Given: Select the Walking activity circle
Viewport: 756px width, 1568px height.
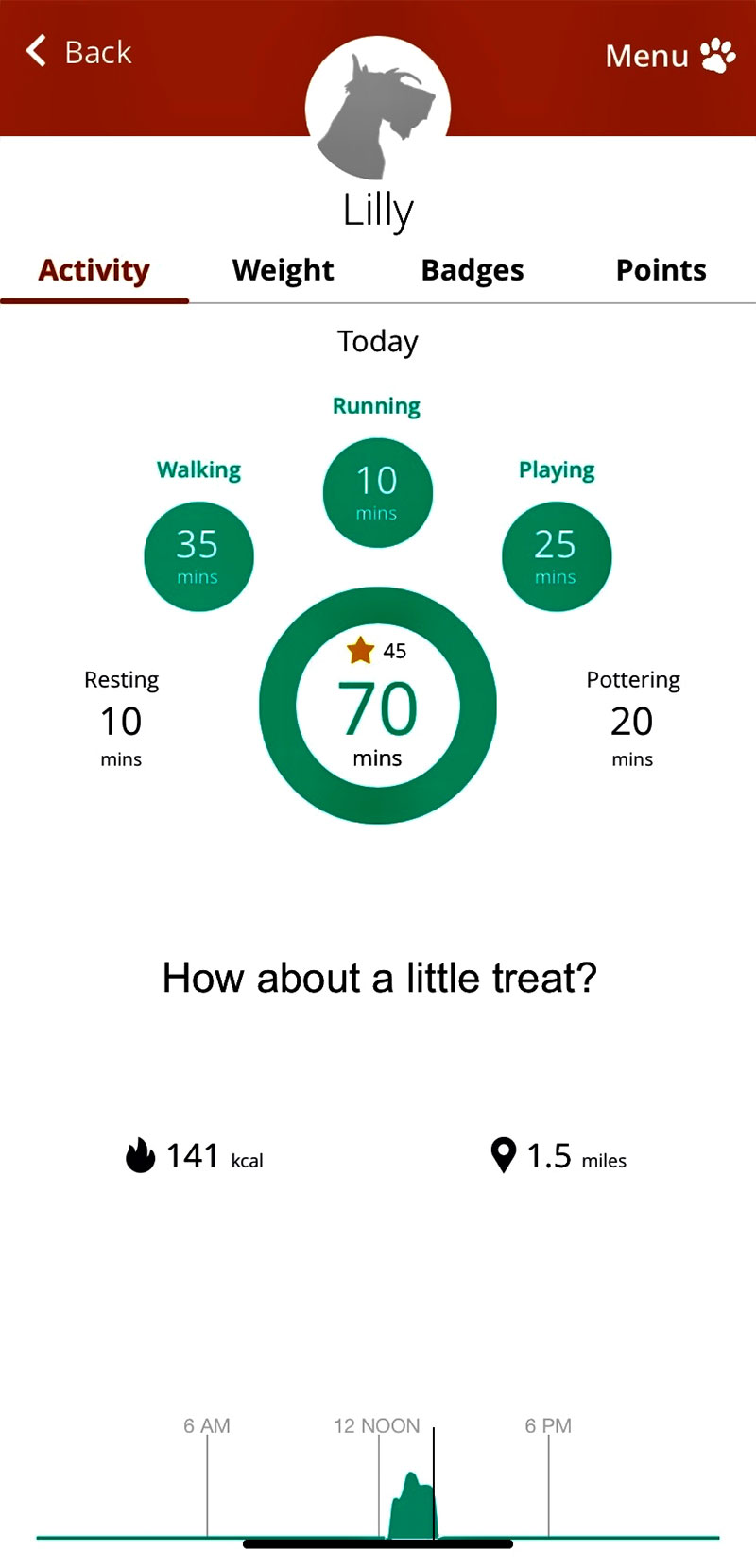Looking at the screenshot, I should tap(198, 556).
